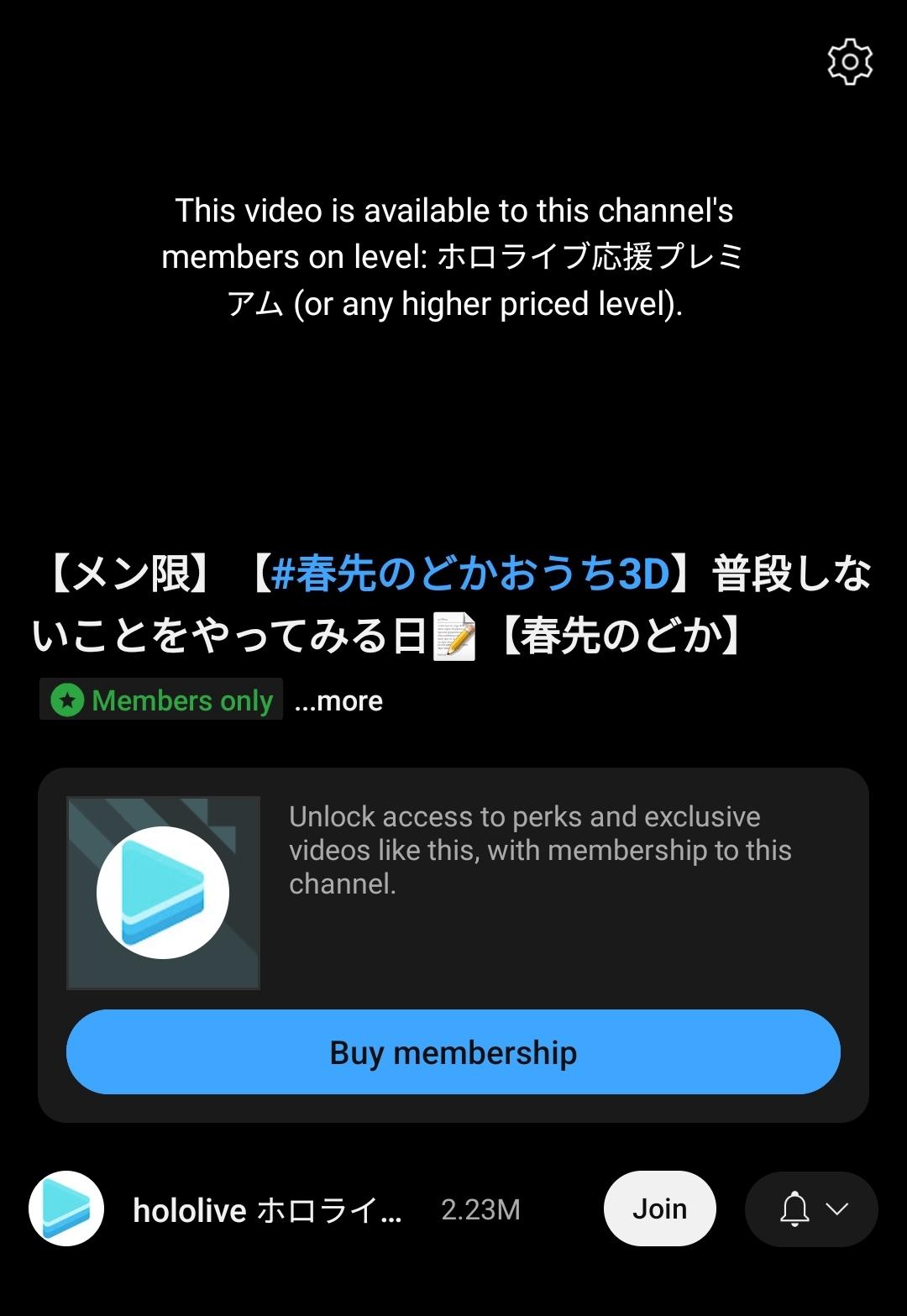Join the hololive channel
This screenshot has height=1316, width=907.
(659, 1209)
